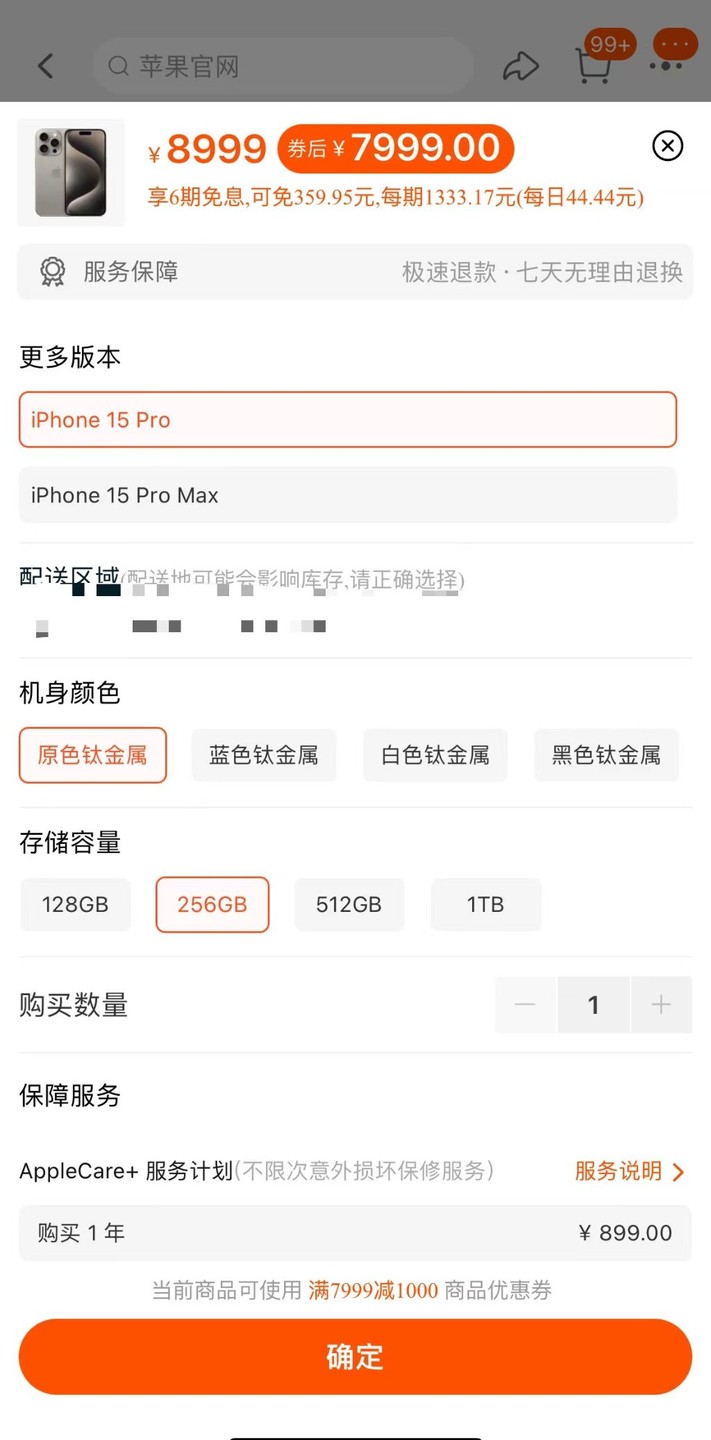Viewport: 711px width, 1440px height.
Task: Select 128GB storage capacity
Action: tap(75, 905)
